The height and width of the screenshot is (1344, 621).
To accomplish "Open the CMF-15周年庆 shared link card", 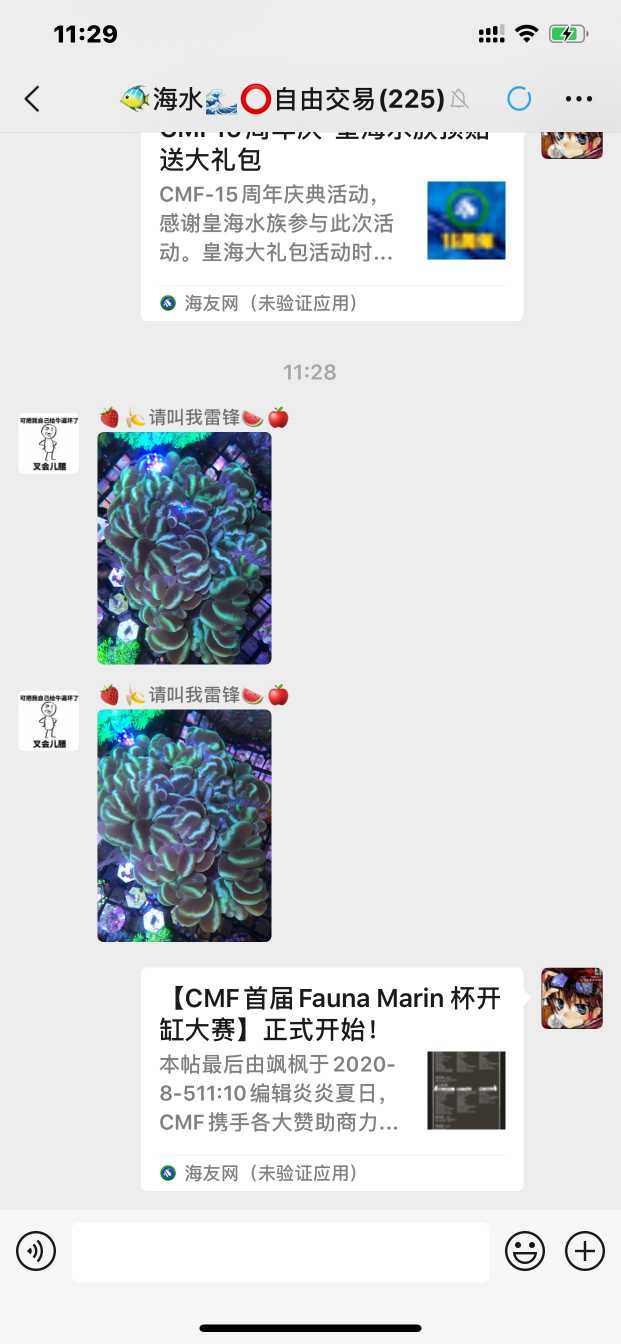I will click(x=331, y=222).
